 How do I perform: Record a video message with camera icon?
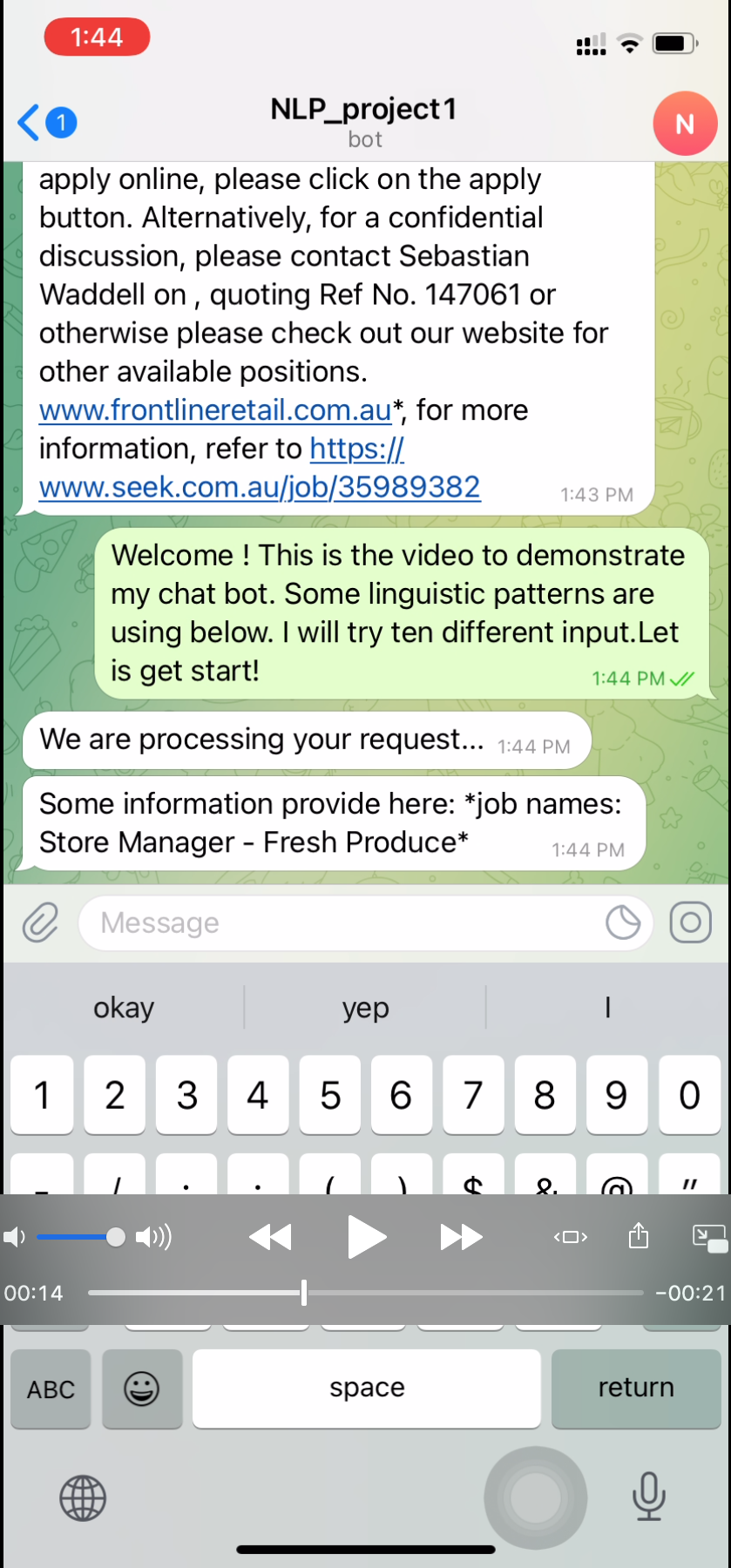pyautogui.click(x=691, y=923)
